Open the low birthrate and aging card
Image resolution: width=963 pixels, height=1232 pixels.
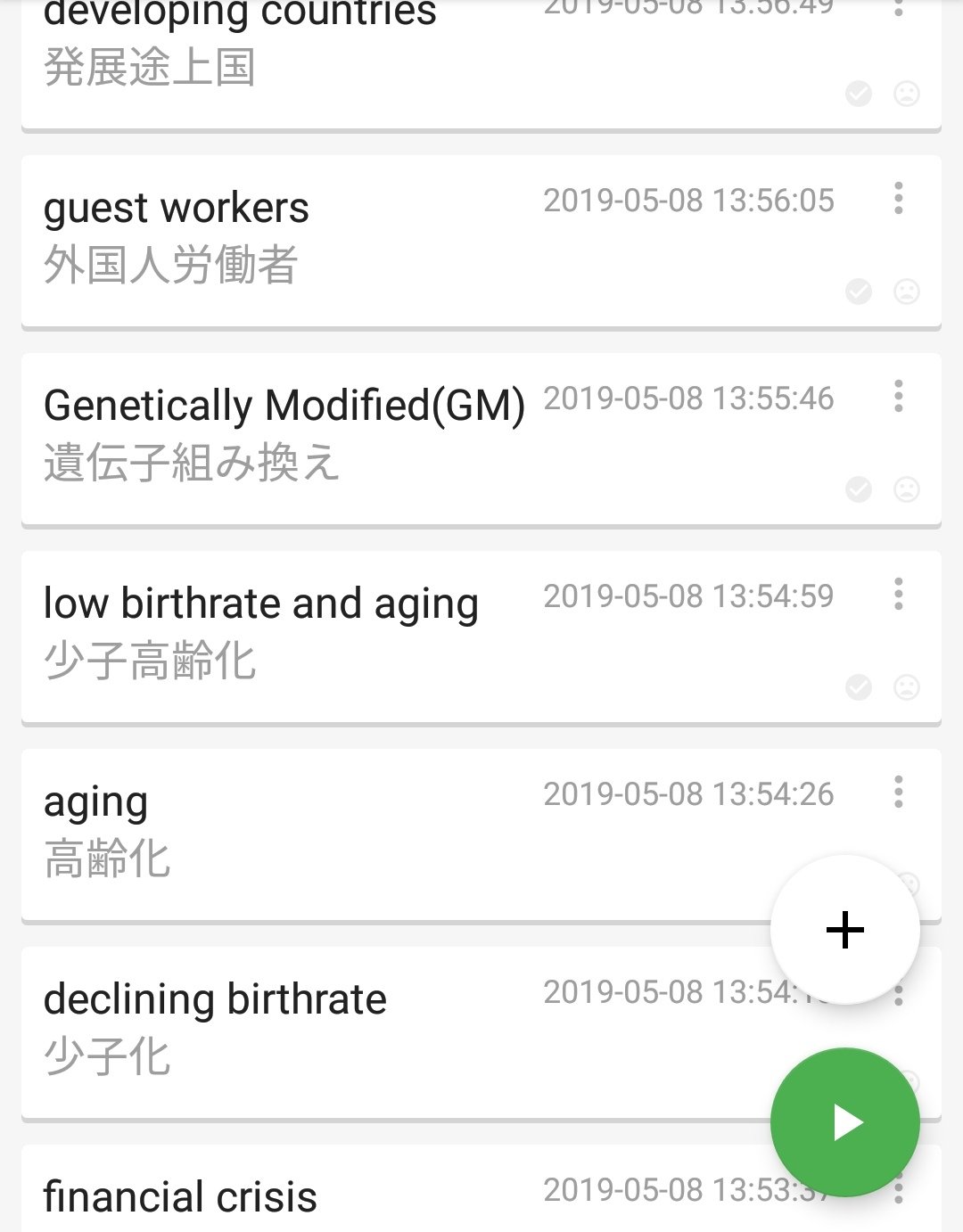[x=357, y=637]
